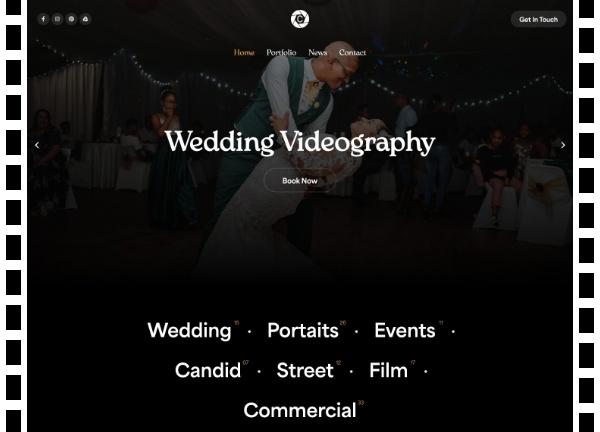Image resolution: width=600 pixels, height=432 pixels.
Task: Tap the Get In Touch button
Action: 538,19
